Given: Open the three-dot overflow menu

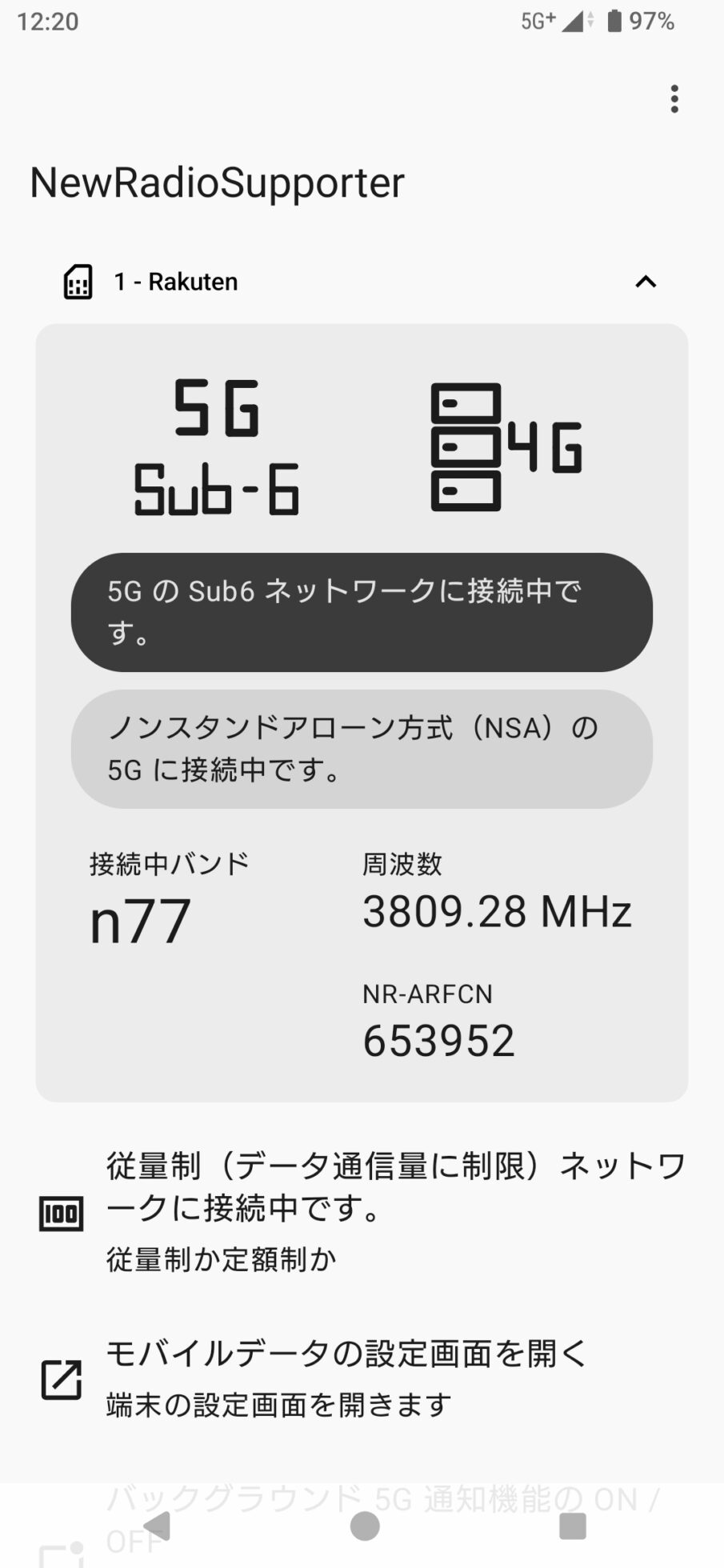Looking at the screenshot, I should pos(674,99).
